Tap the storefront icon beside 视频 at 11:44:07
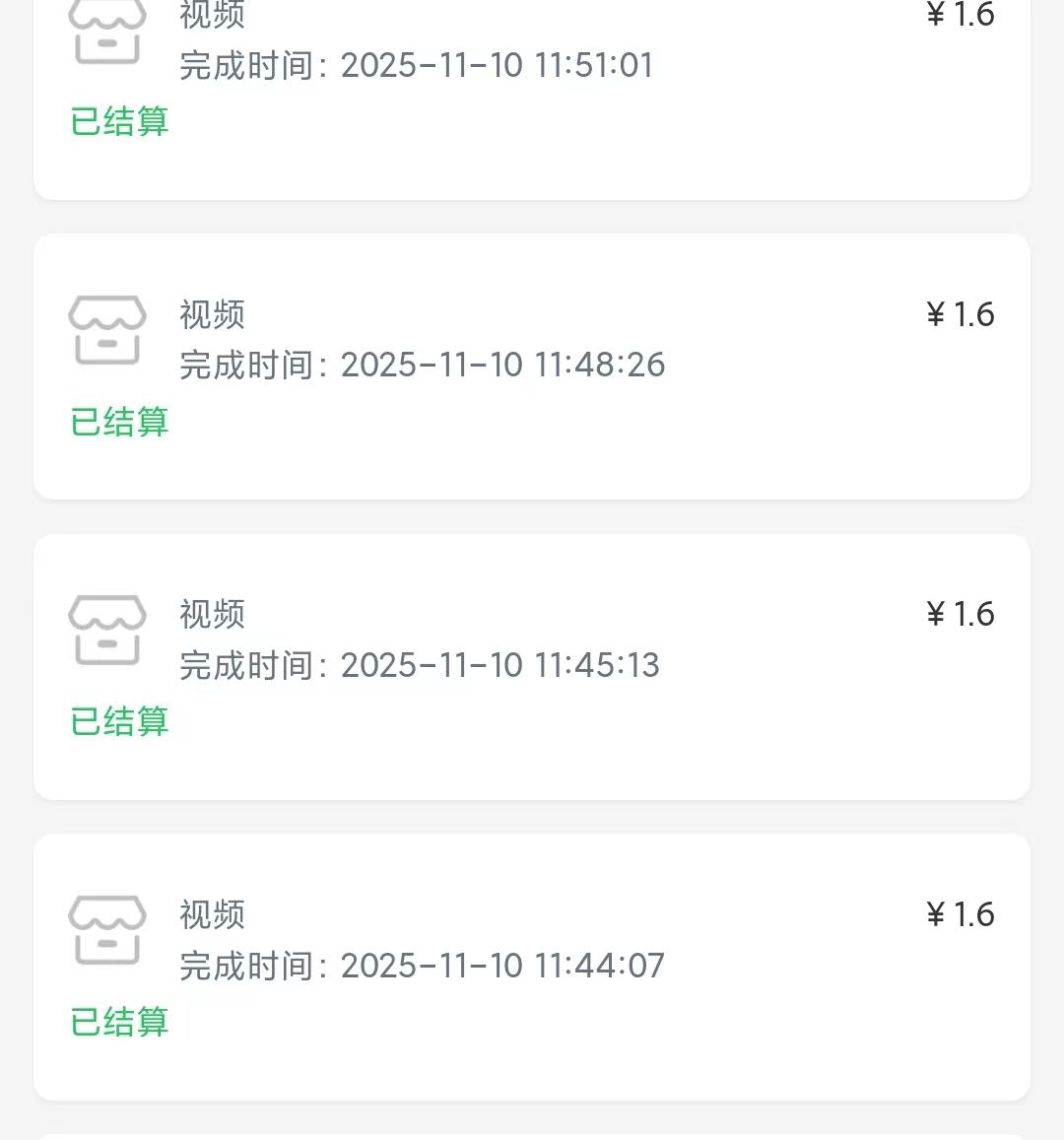 tap(106, 931)
